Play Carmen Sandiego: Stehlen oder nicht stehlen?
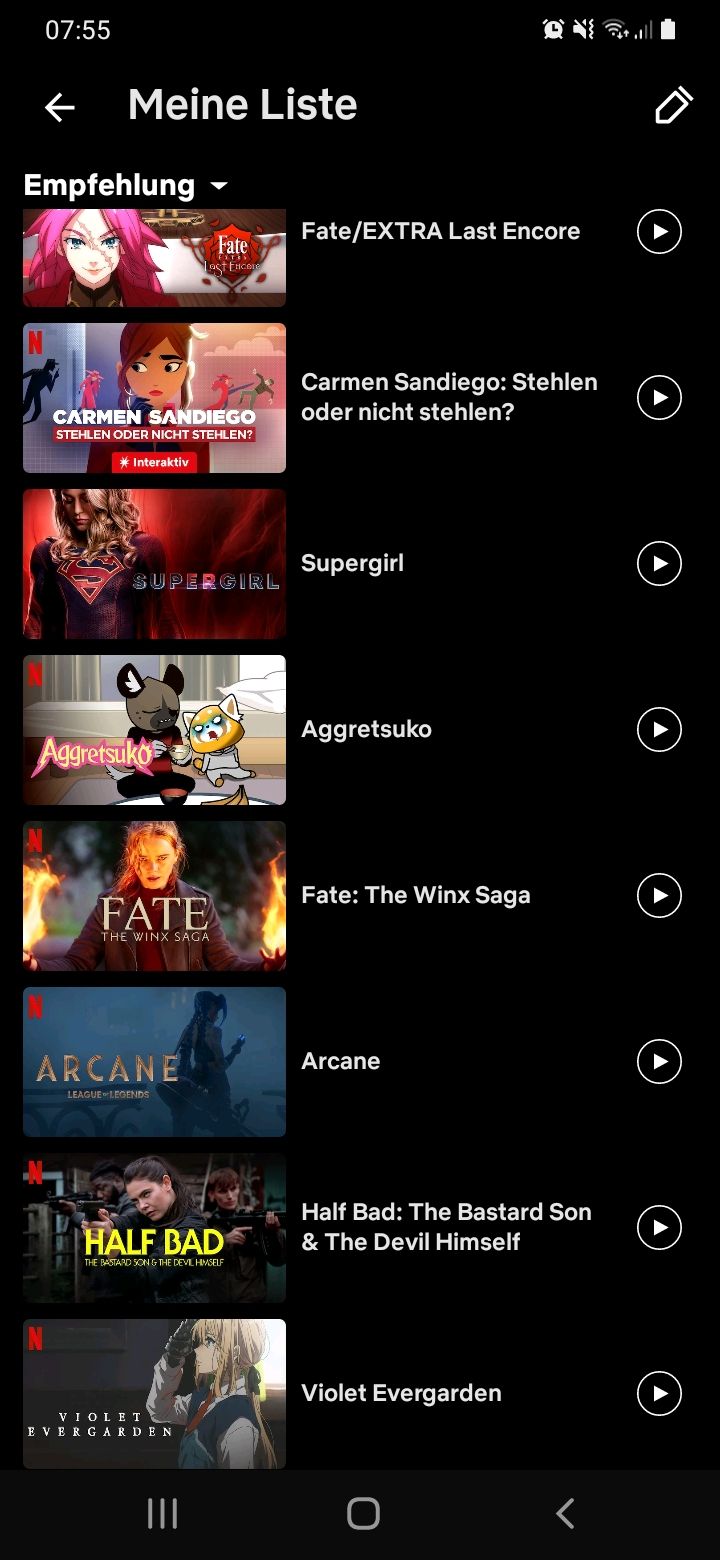This screenshot has height=1560, width=720. 659,398
